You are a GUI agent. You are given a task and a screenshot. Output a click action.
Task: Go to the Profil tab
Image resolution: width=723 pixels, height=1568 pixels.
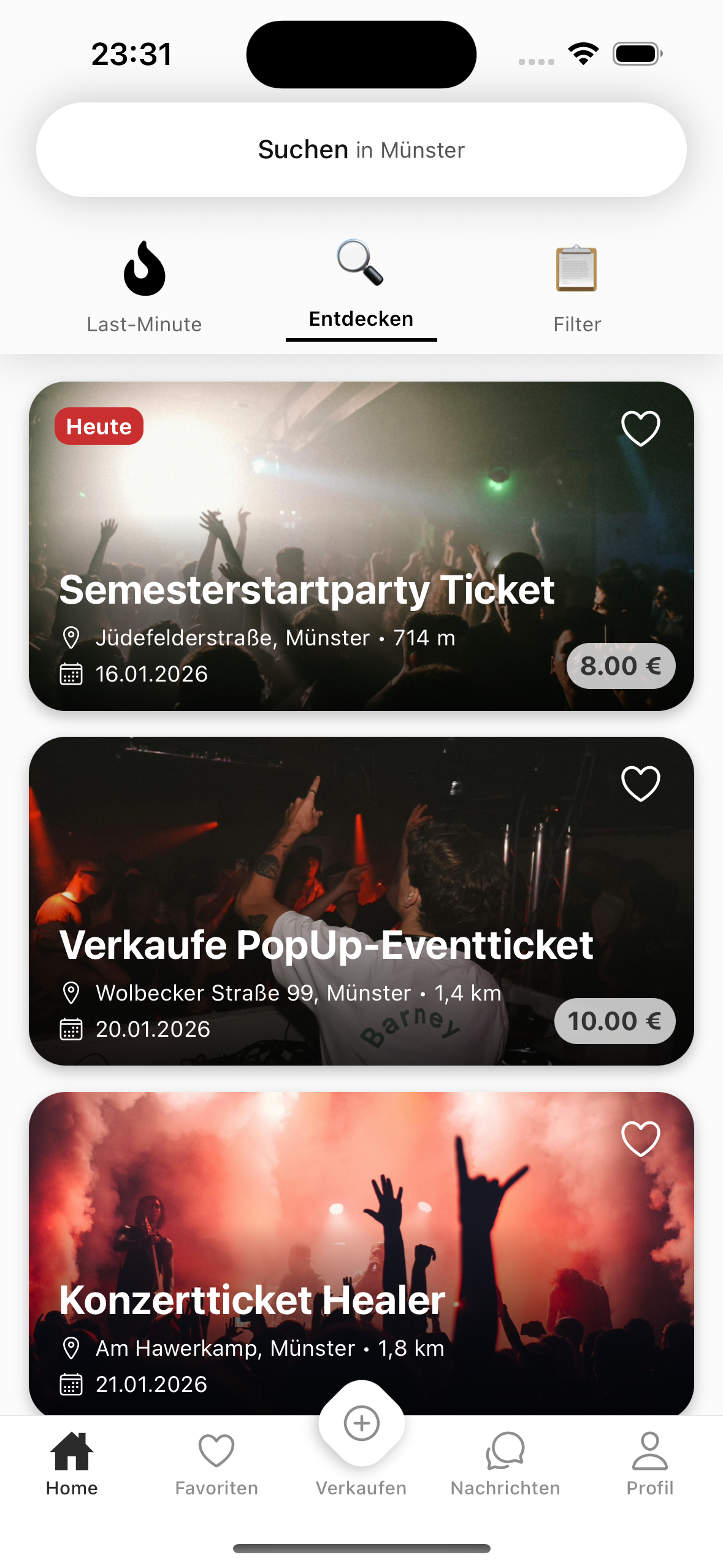coord(649,1464)
